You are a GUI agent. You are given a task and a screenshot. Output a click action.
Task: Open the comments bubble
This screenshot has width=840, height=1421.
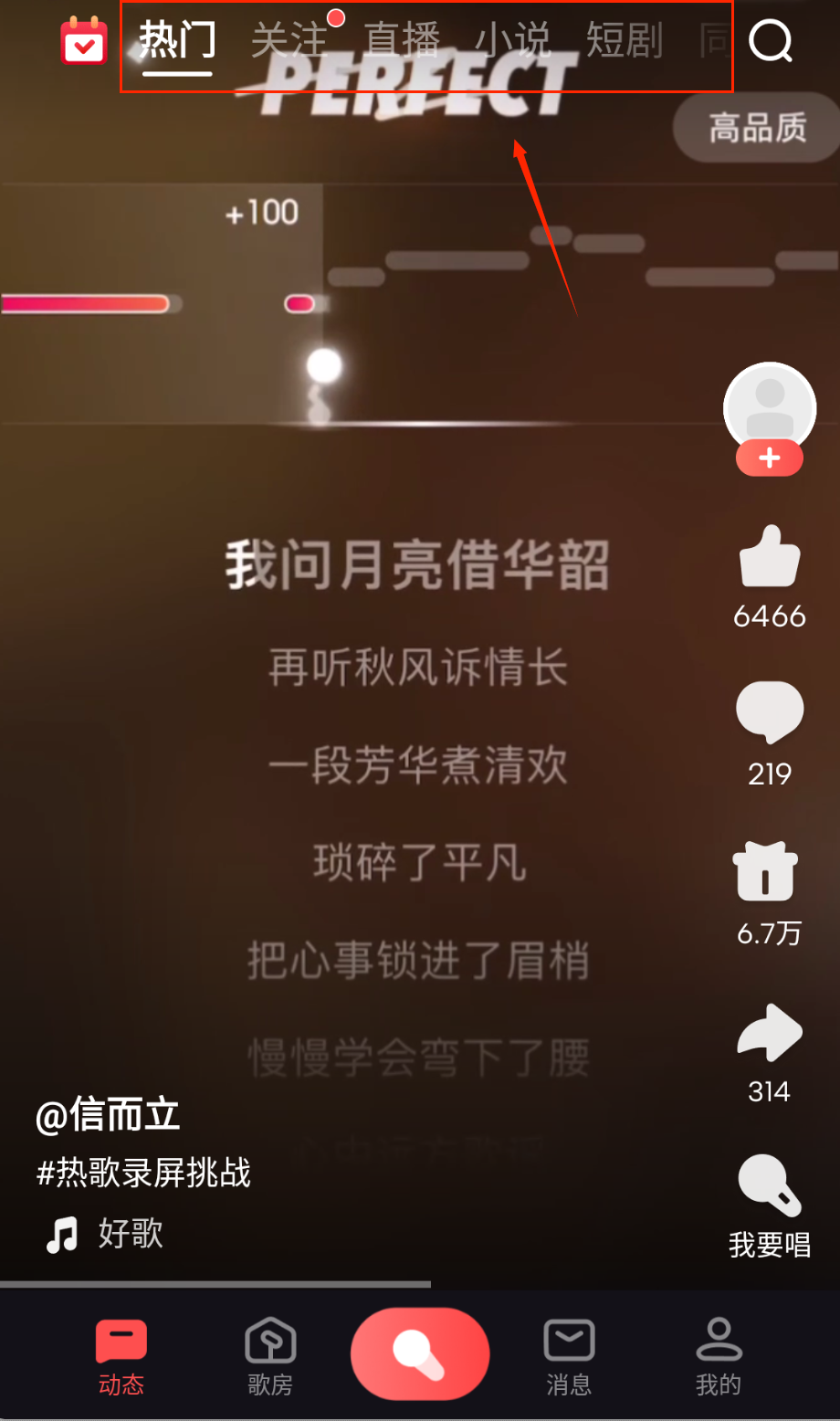770,712
